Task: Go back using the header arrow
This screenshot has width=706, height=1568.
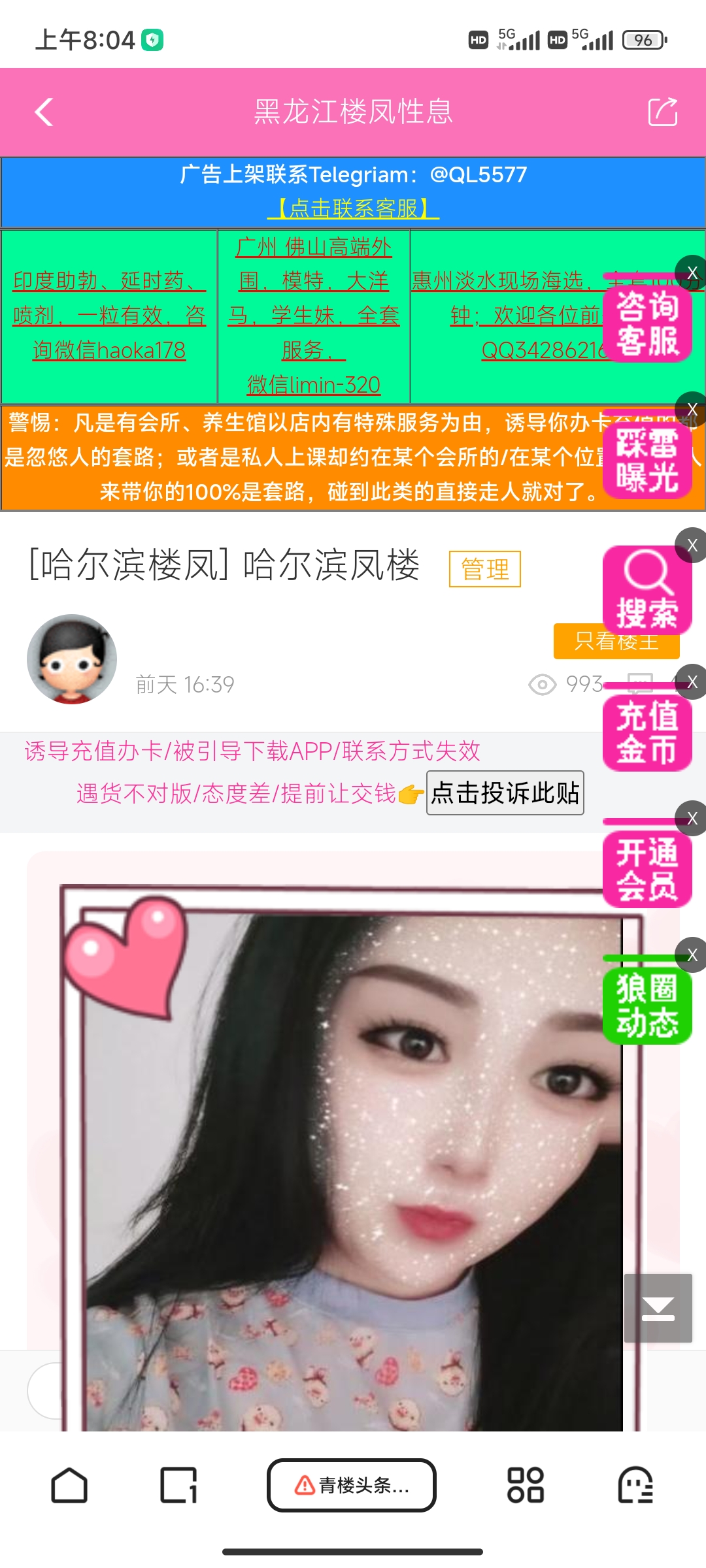Action: (44, 112)
